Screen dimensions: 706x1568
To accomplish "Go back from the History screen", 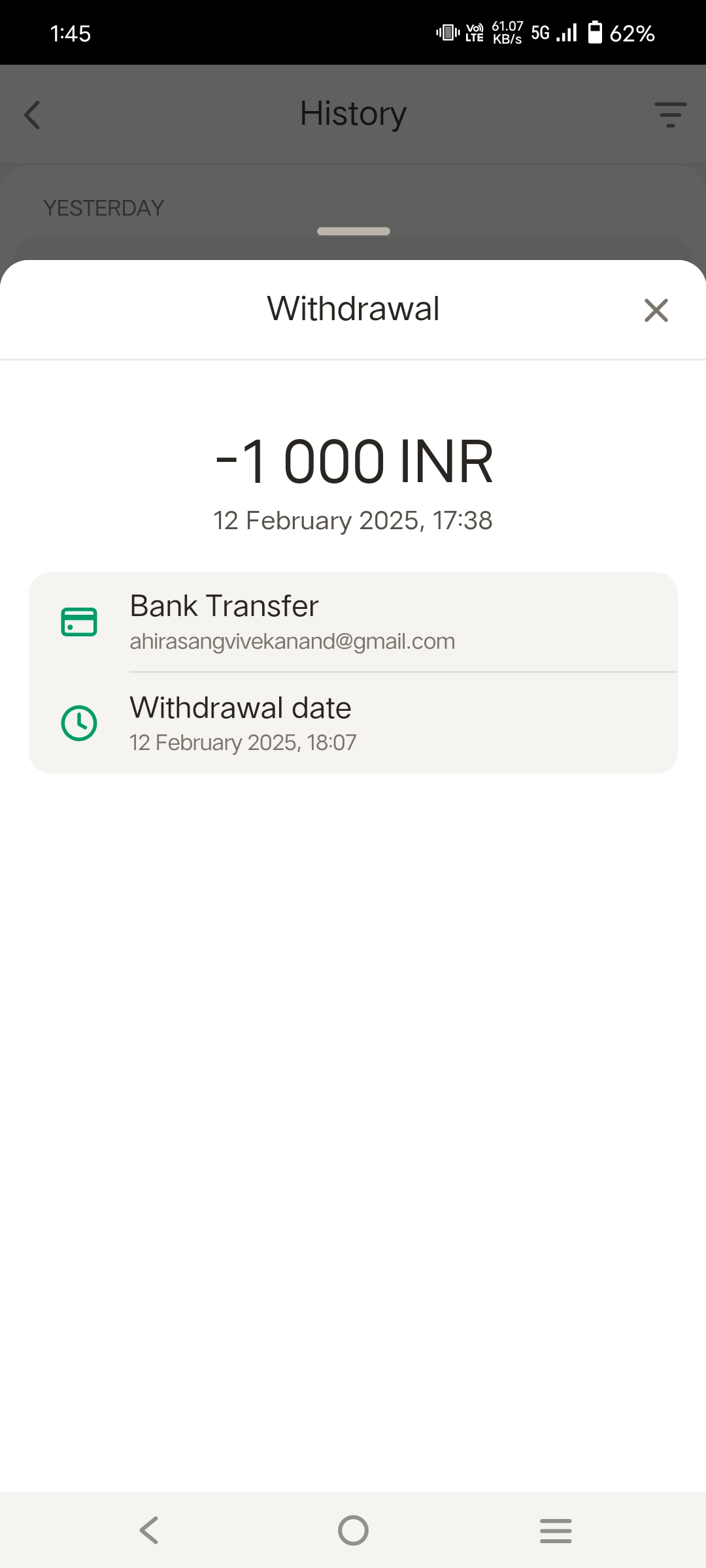I will 32,115.
